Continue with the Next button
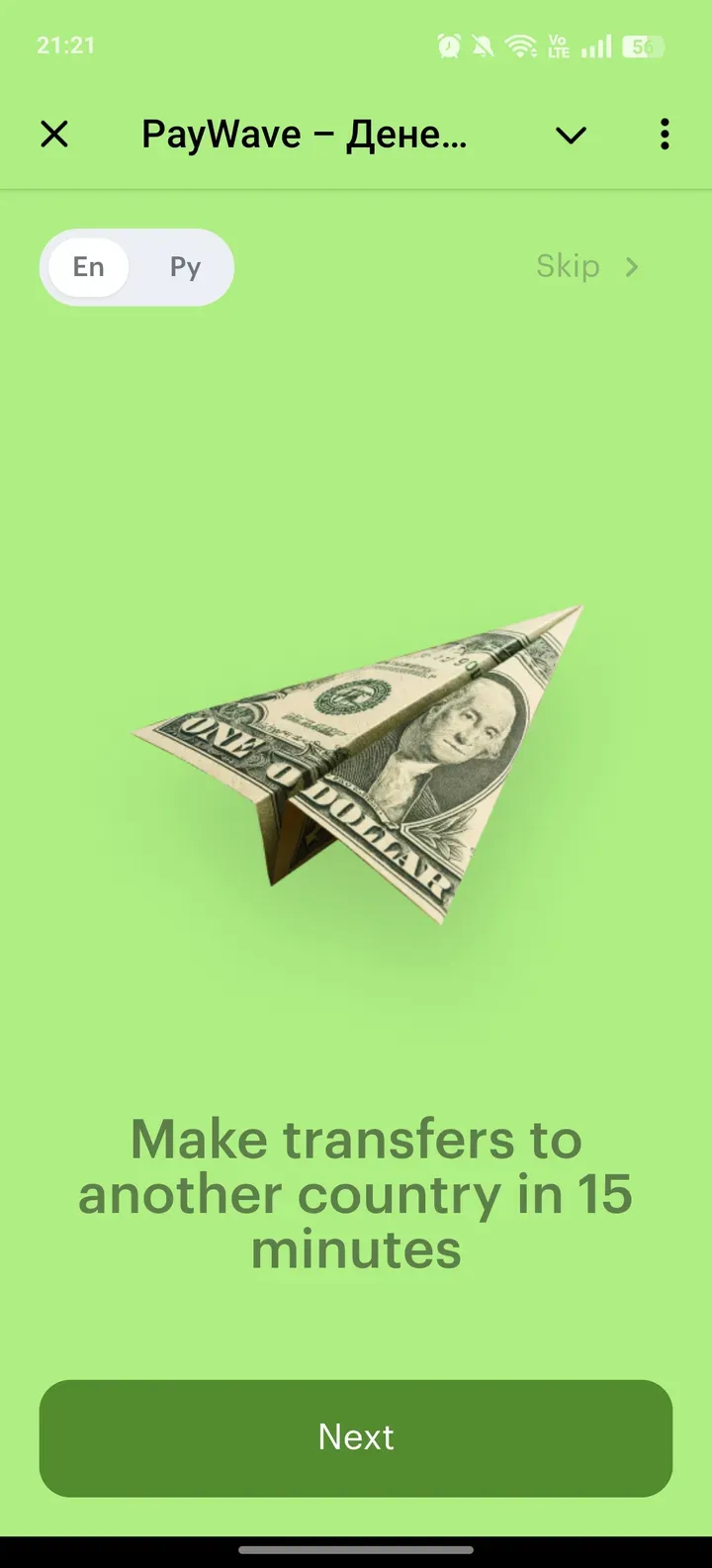Image resolution: width=712 pixels, height=1568 pixels. pos(356,1437)
